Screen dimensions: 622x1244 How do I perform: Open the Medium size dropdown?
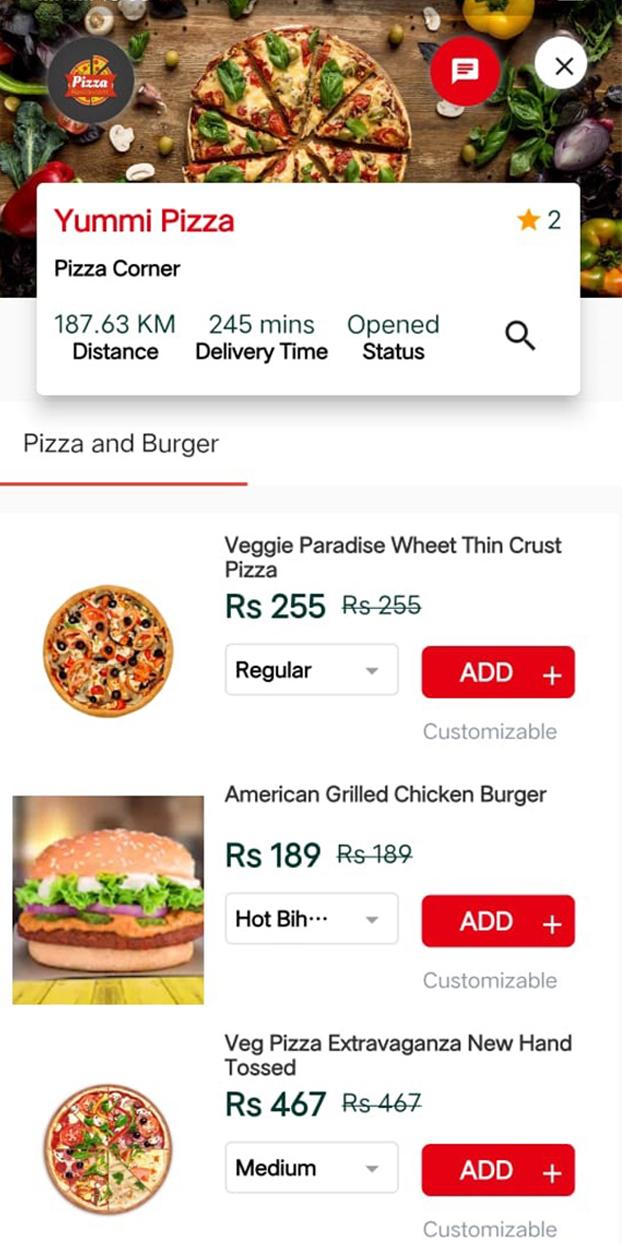coord(312,1168)
